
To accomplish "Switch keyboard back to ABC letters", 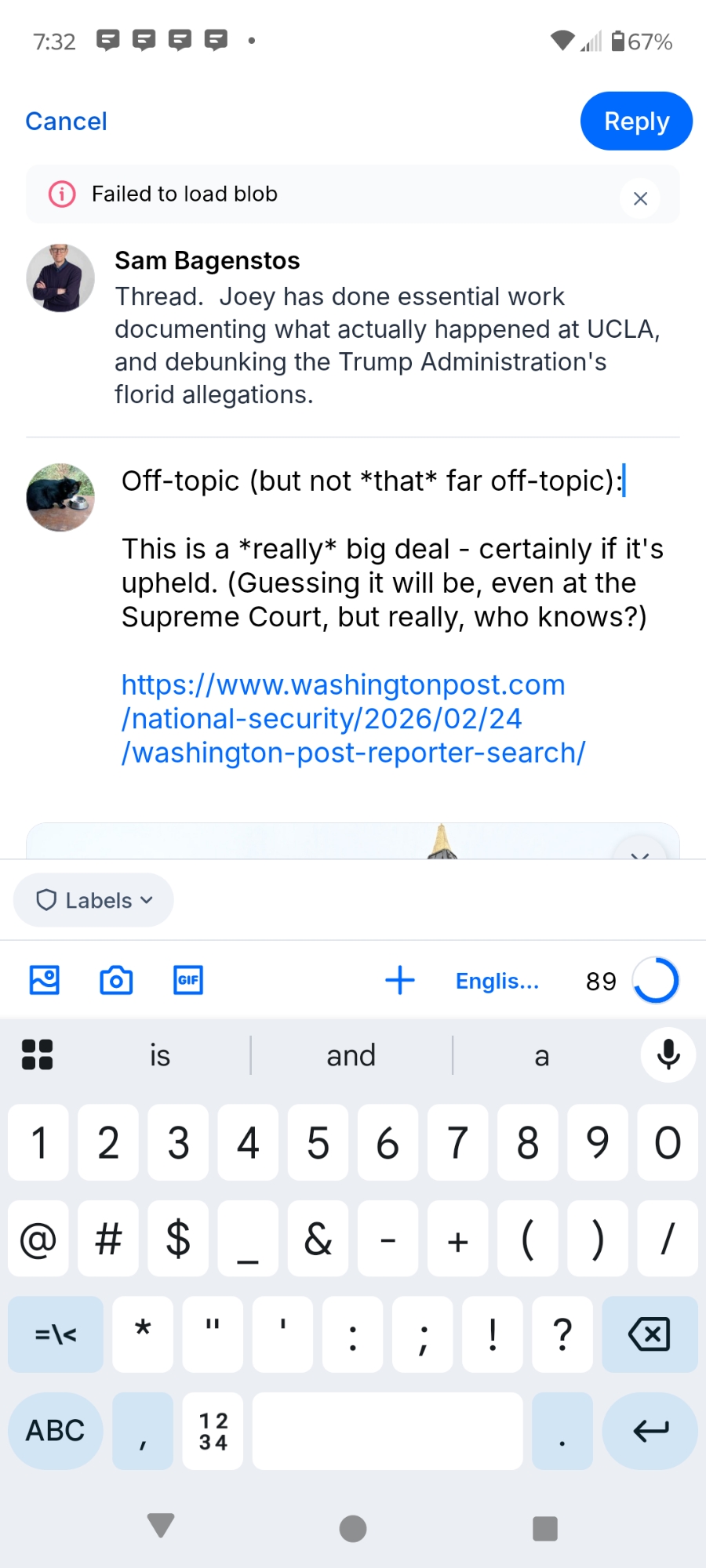I will tap(55, 1431).
